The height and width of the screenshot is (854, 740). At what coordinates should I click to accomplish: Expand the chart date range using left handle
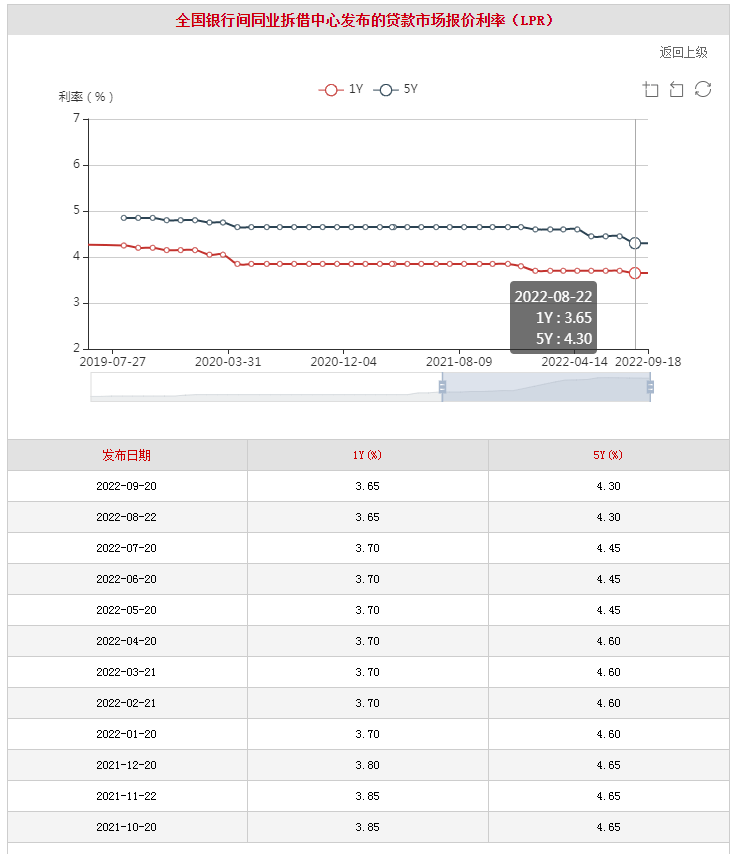[443, 387]
